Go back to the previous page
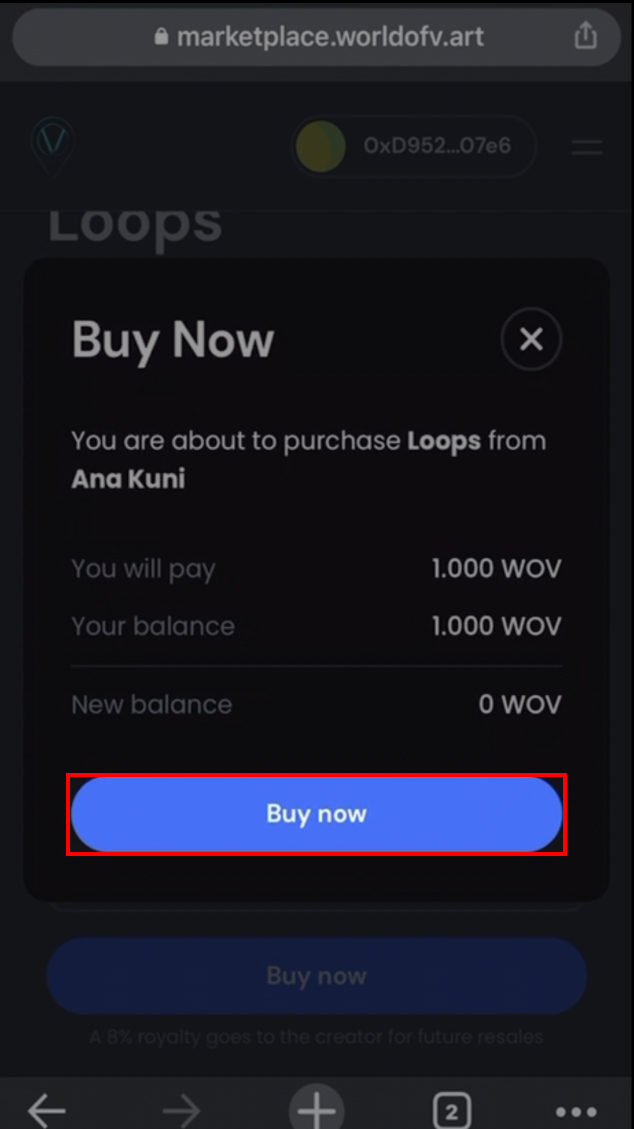Viewport: 634px width, 1129px height. (47, 1111)
